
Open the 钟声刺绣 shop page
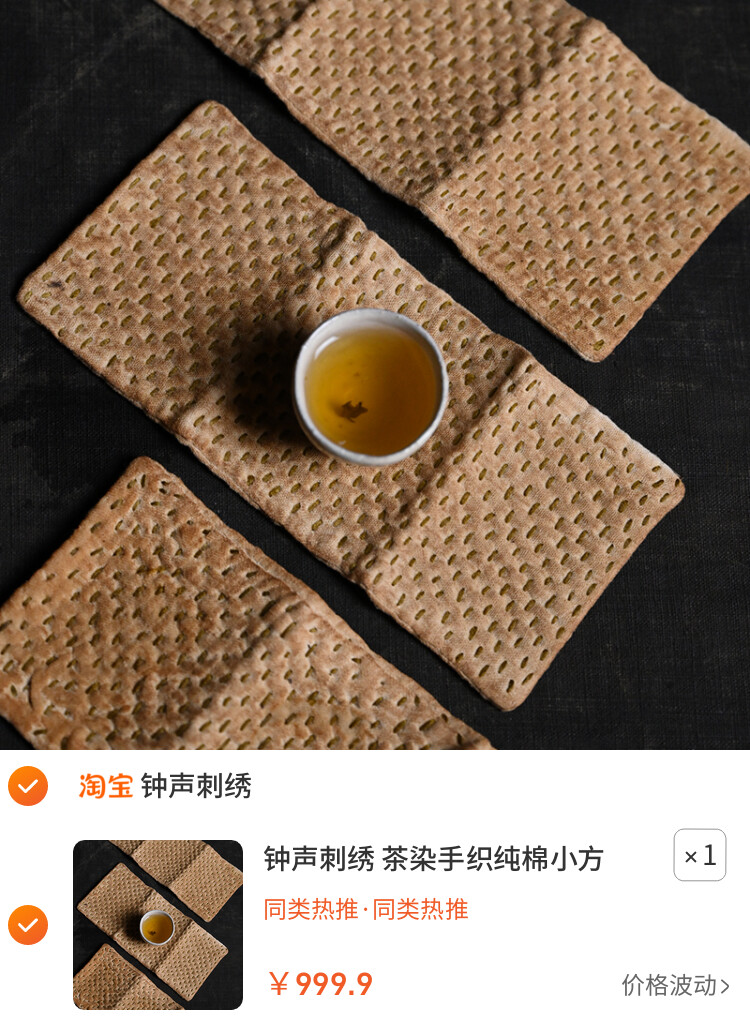195,786
